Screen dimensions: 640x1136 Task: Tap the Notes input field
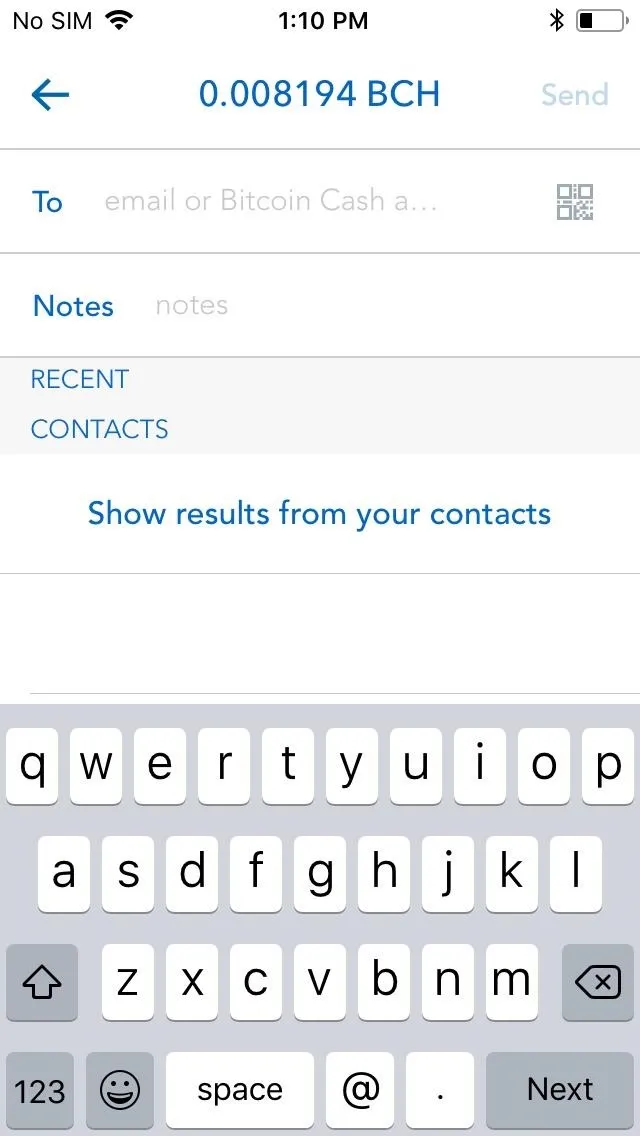[x=391, y=305]
